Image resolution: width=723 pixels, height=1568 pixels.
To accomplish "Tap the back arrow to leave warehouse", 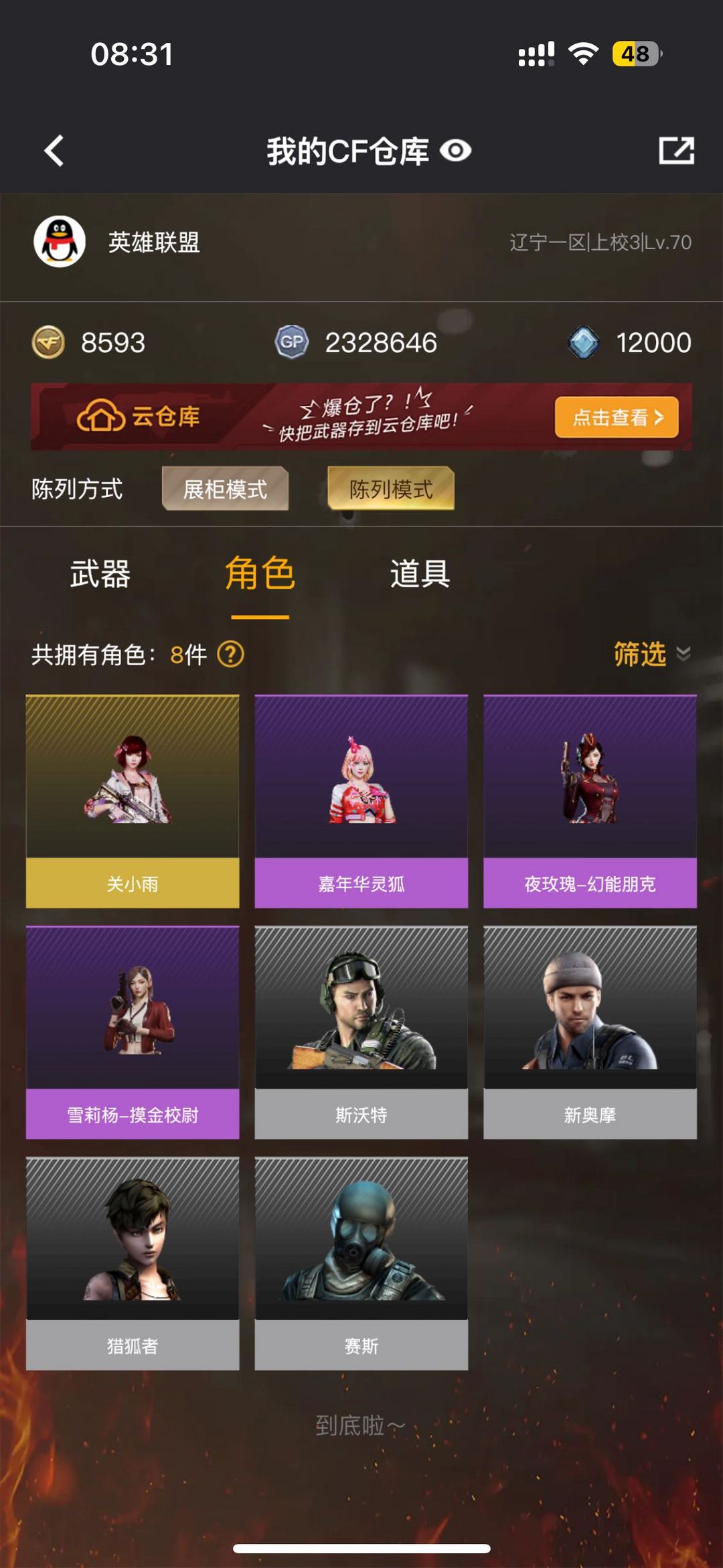I will point(52,151).
